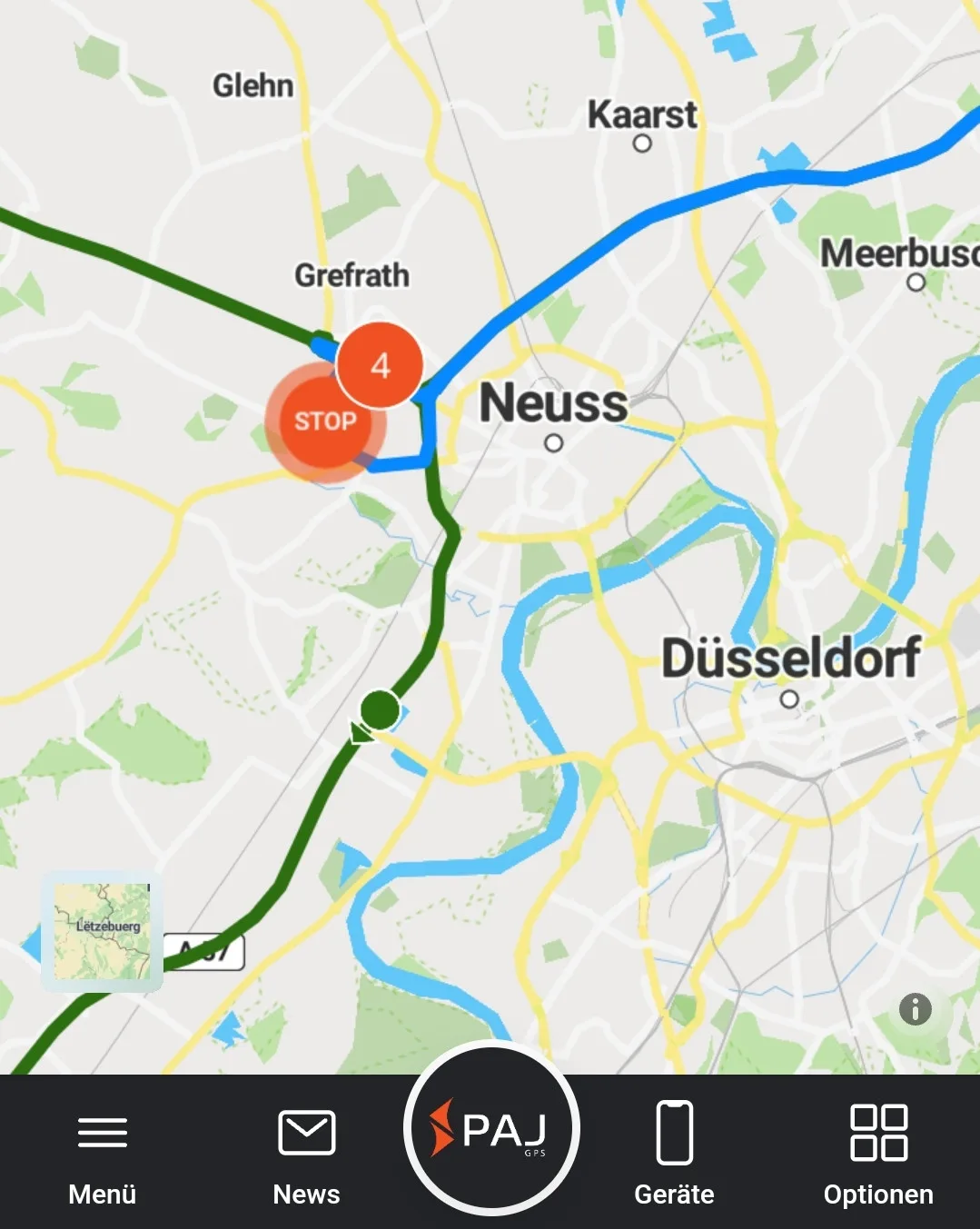980x1229 pixels.
Task: Expand the cluster marker labeled 4
Action: coord(380,365)
